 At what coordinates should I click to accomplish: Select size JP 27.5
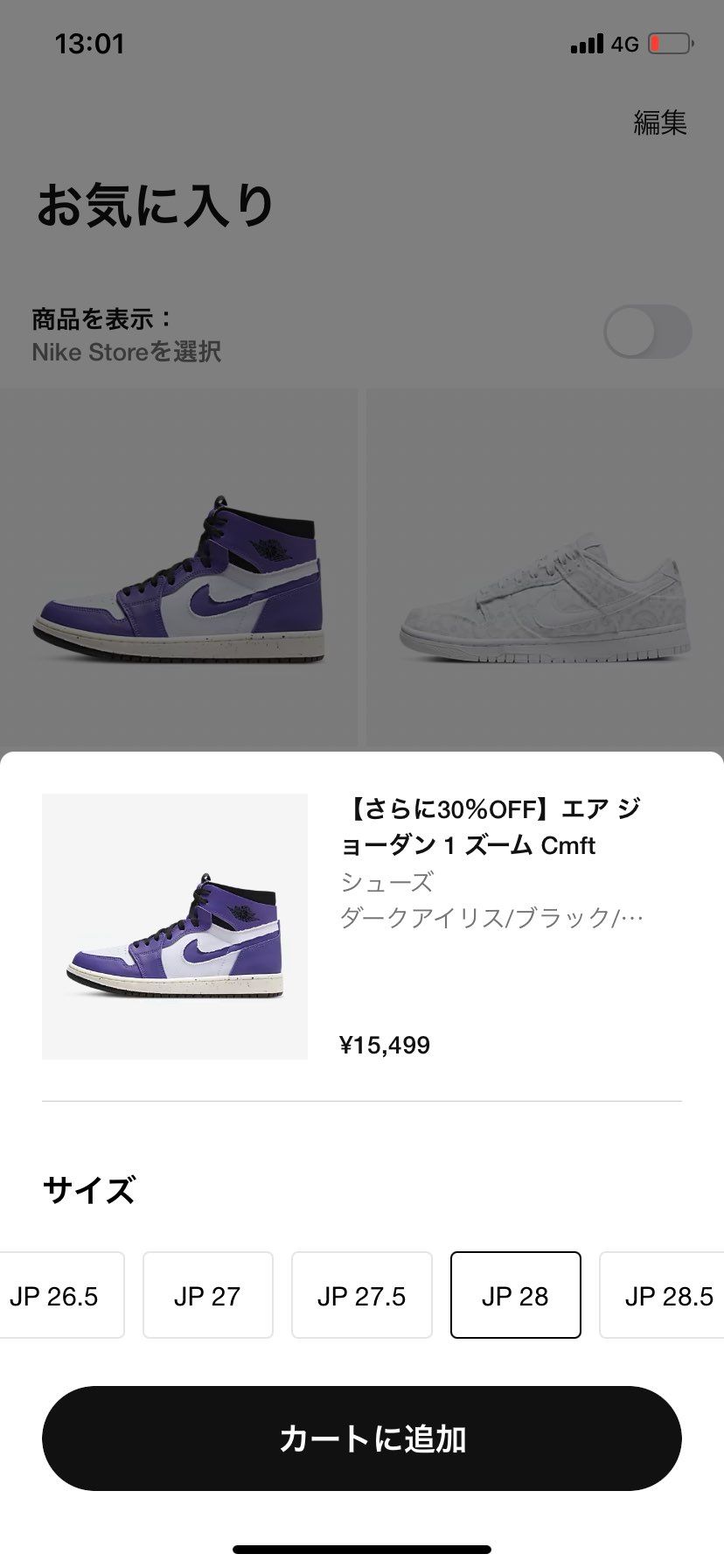[362, 1295]
